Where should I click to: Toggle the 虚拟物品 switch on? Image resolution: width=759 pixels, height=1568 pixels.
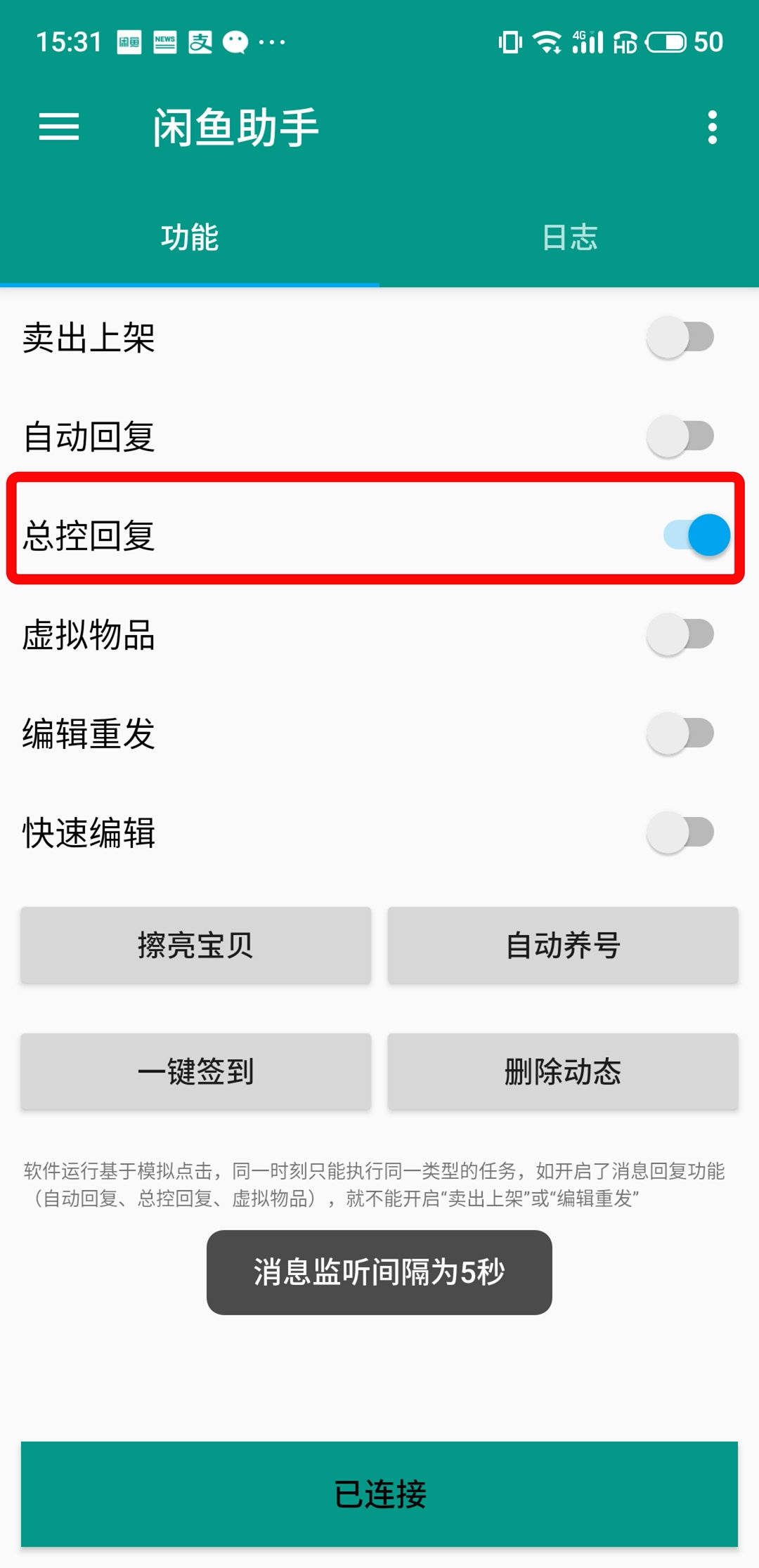coord(680,634)
